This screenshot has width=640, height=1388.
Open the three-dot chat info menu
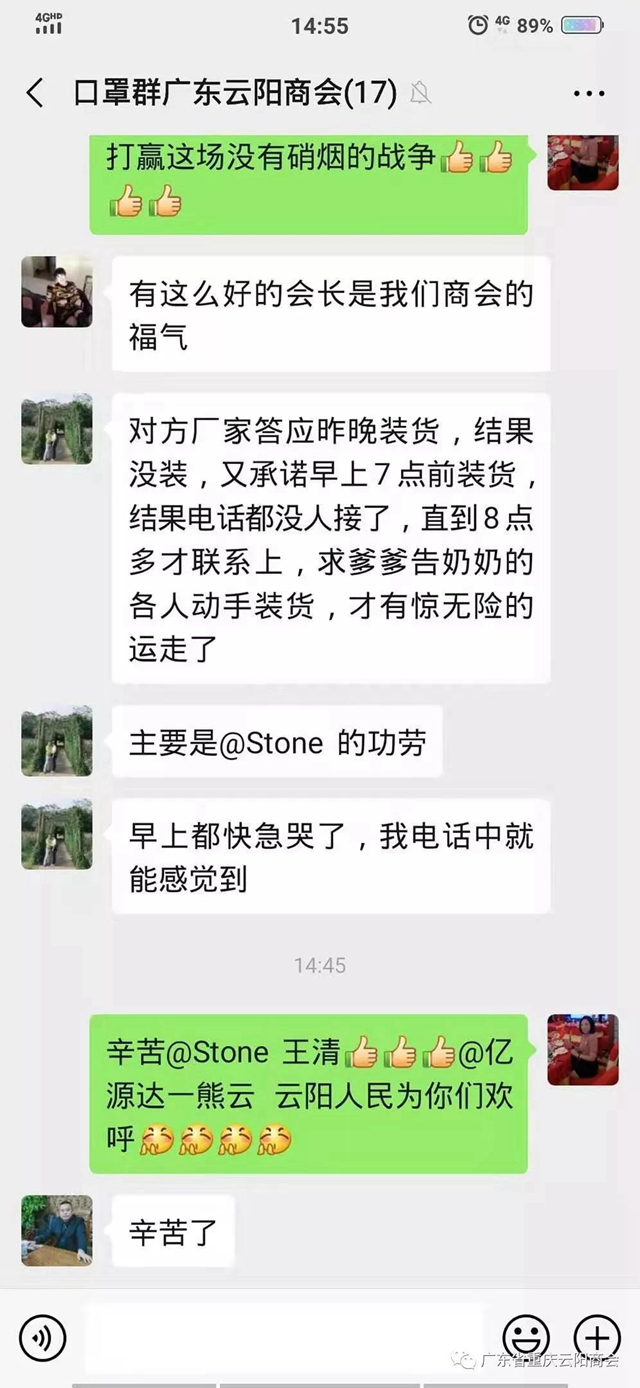pos(589,94)
